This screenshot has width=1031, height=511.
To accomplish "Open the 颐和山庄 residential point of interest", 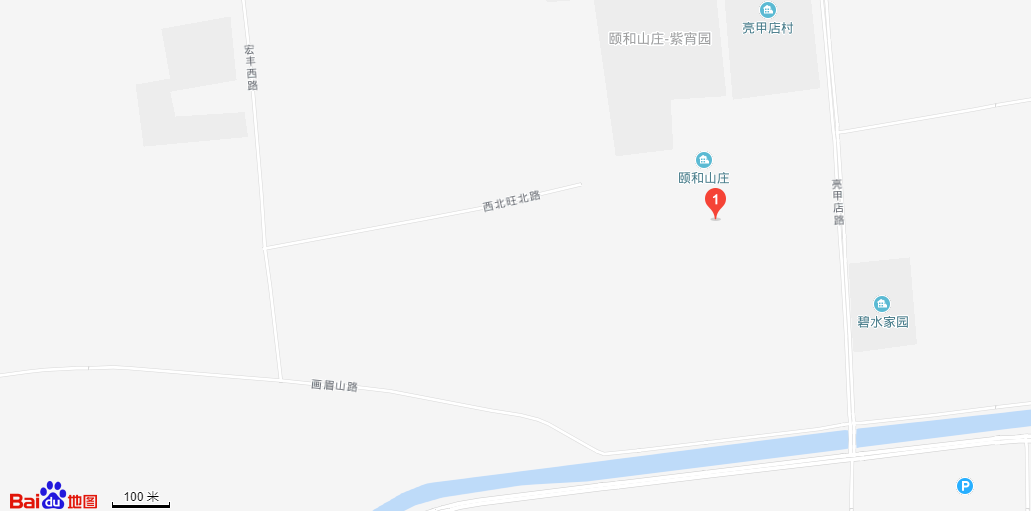I will (704, 160).
